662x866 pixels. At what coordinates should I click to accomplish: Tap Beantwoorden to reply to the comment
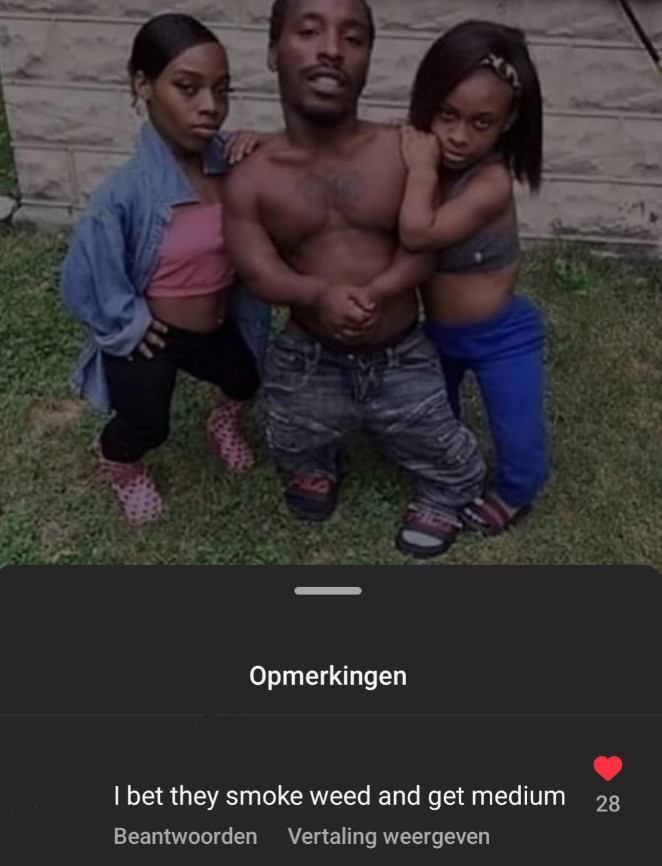point(185,836)
